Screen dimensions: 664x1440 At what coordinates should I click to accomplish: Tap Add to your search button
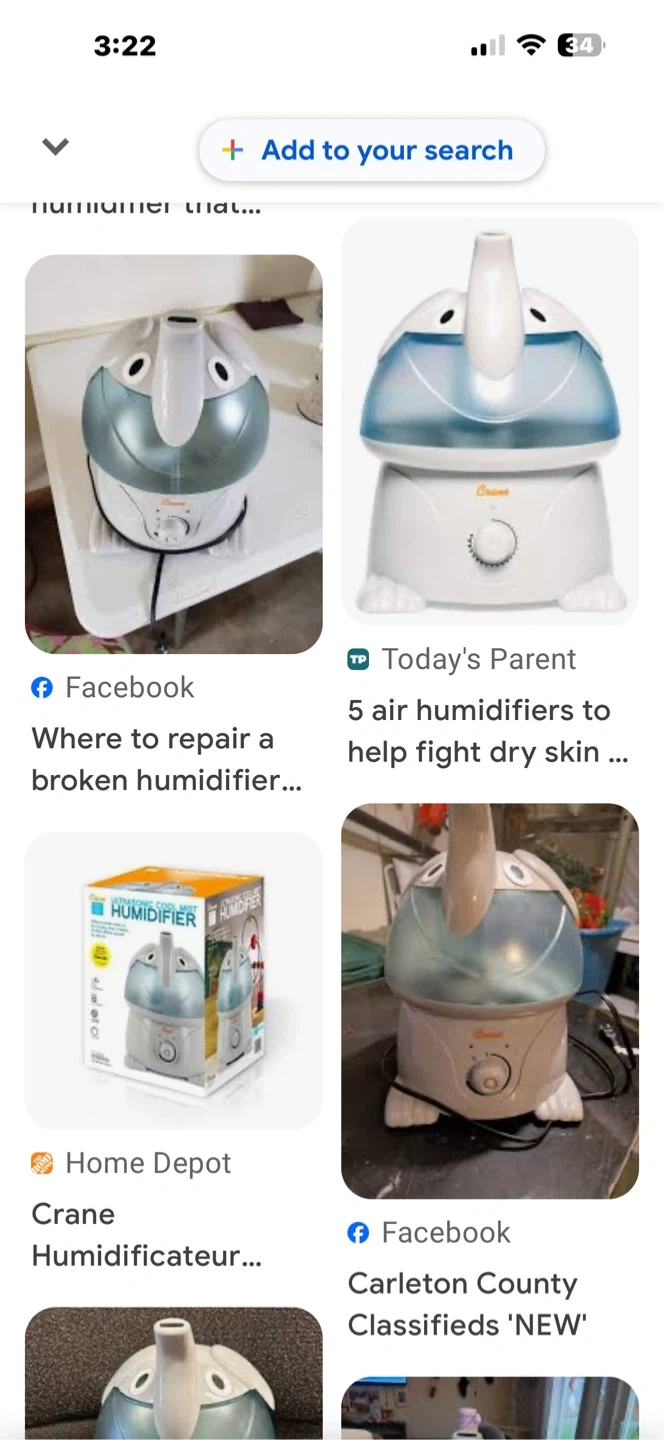click(372, 151)
